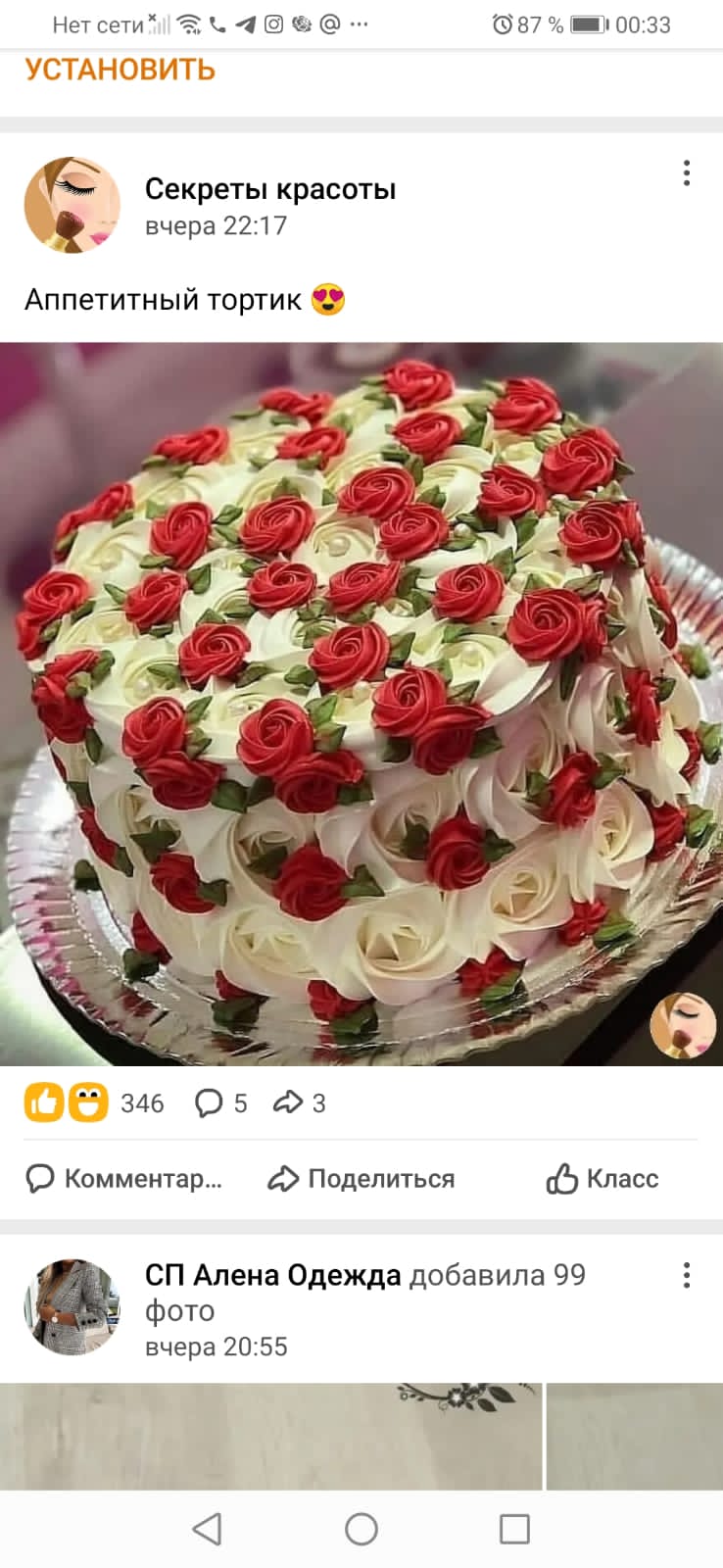Open the Секреты красоты group name
This screenshot has width=723, height=1568.
pos(270,189)
